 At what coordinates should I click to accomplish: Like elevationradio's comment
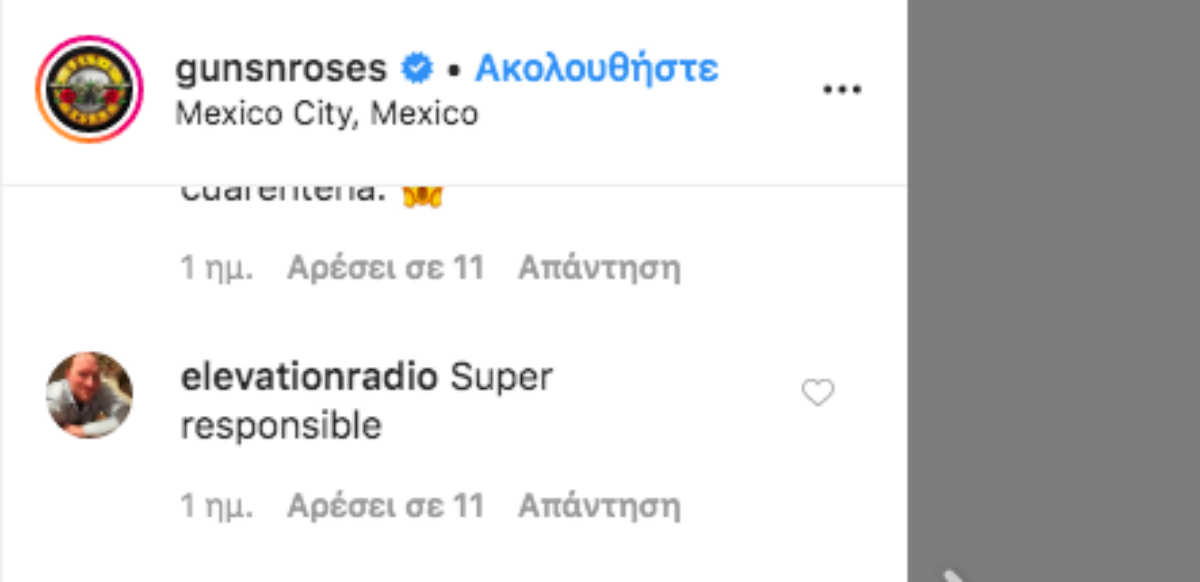point(818,394)
